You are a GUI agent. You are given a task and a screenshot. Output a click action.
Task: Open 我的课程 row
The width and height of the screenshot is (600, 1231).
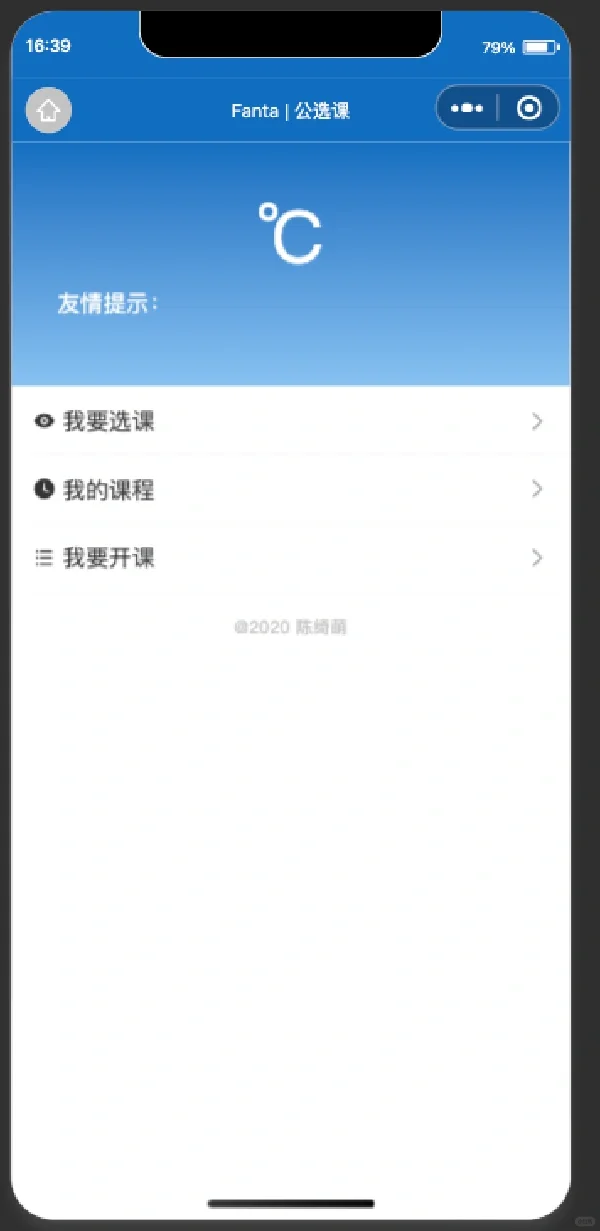click(290, 490)
